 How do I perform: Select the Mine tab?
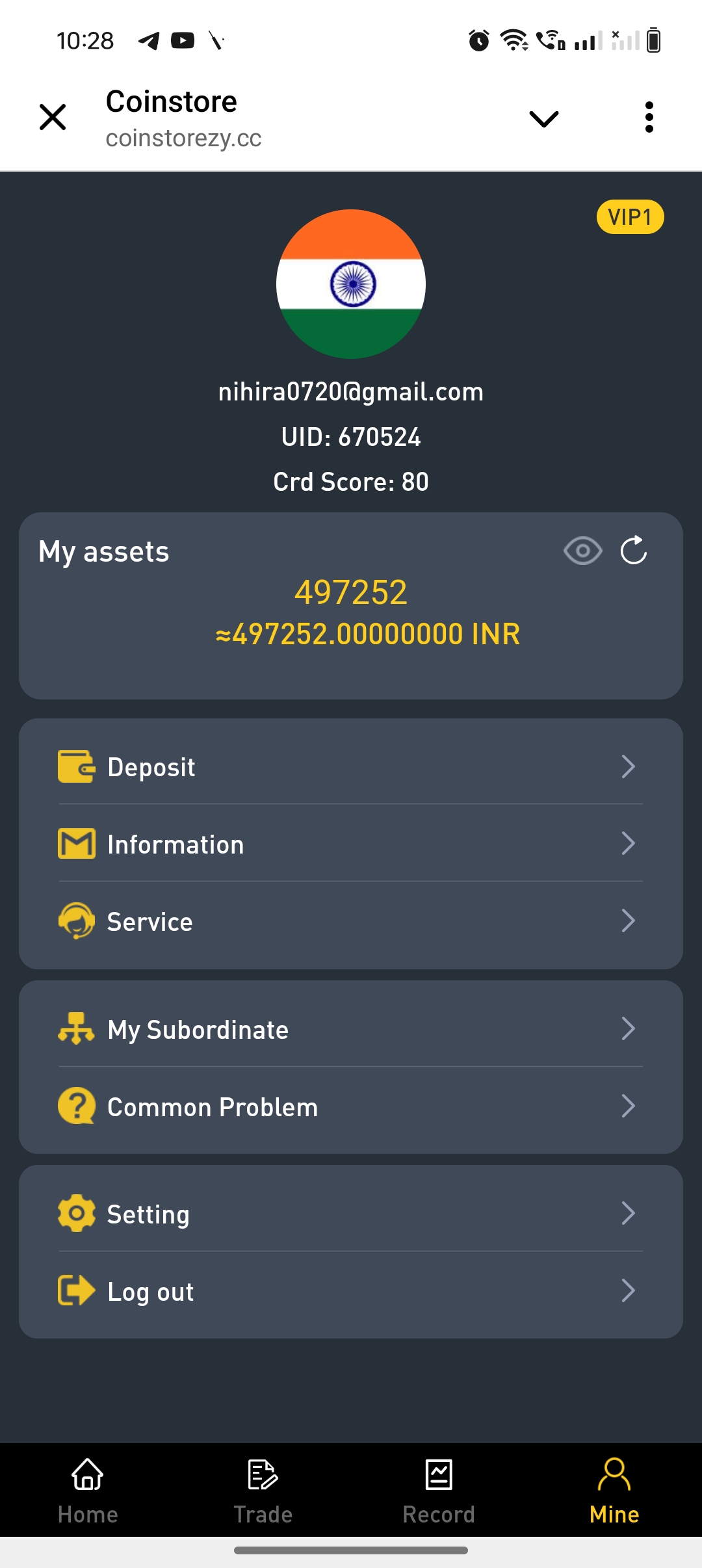[x=614, y=1491]
